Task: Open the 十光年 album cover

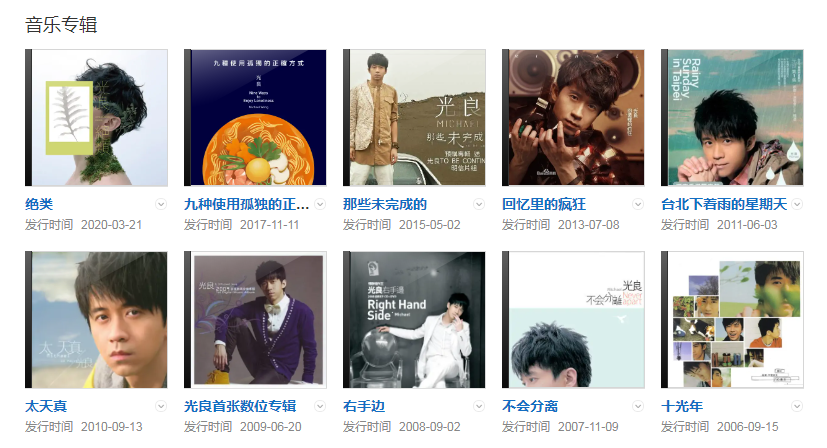Action: point(732,320)
